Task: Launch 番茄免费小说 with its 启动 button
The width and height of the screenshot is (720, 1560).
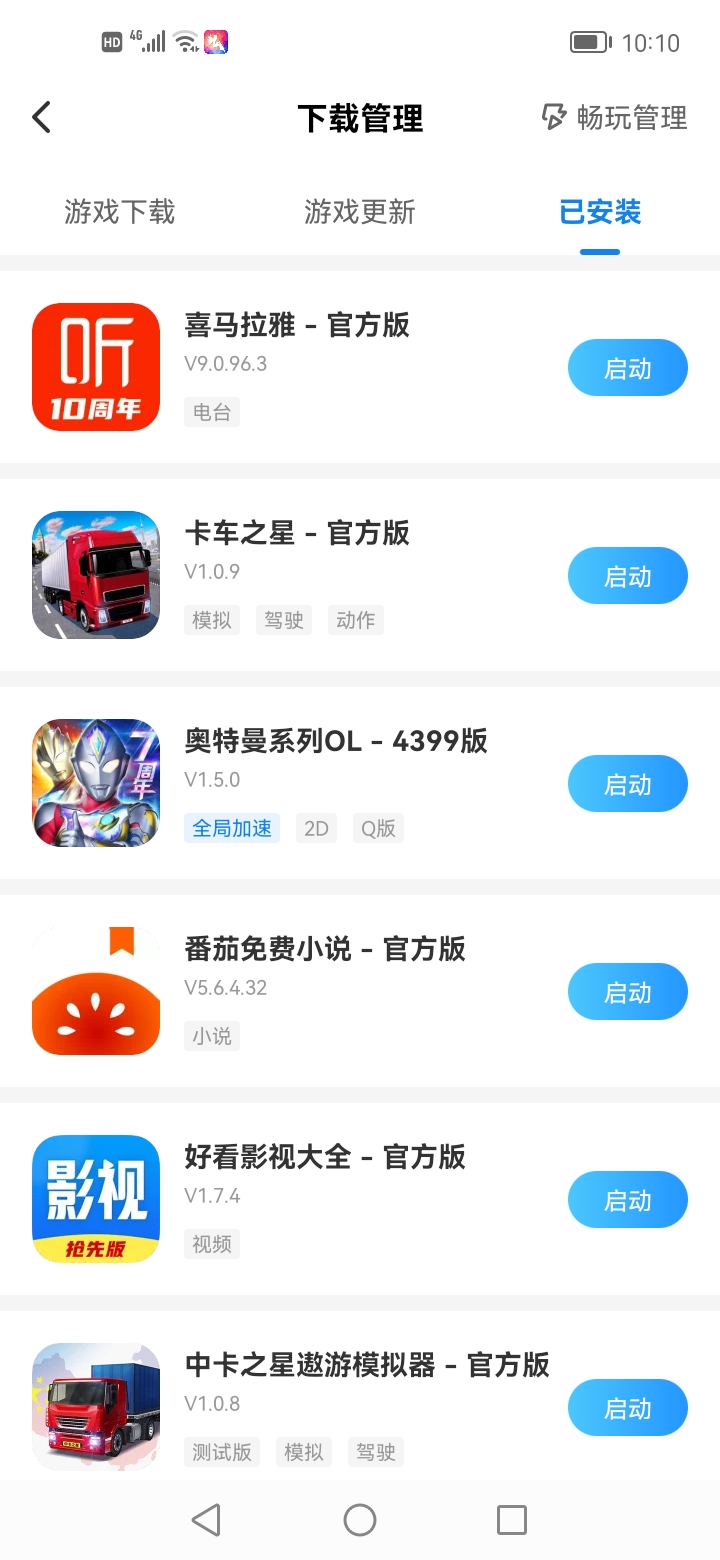Action: [x=627, y=992]
